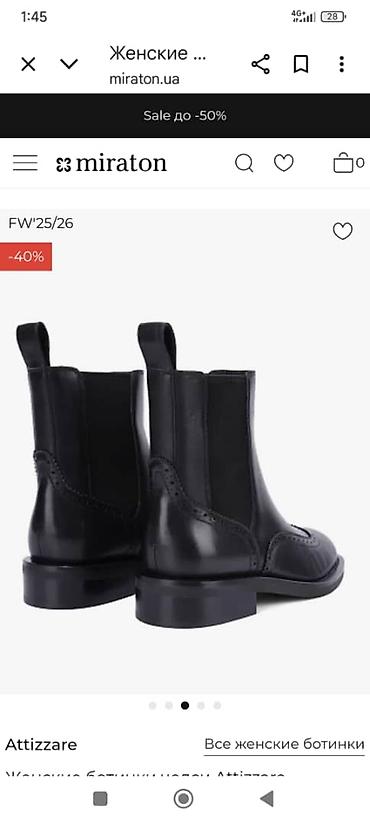
Task: Bookmark this page in the browser
Action: tap(301, 64)
